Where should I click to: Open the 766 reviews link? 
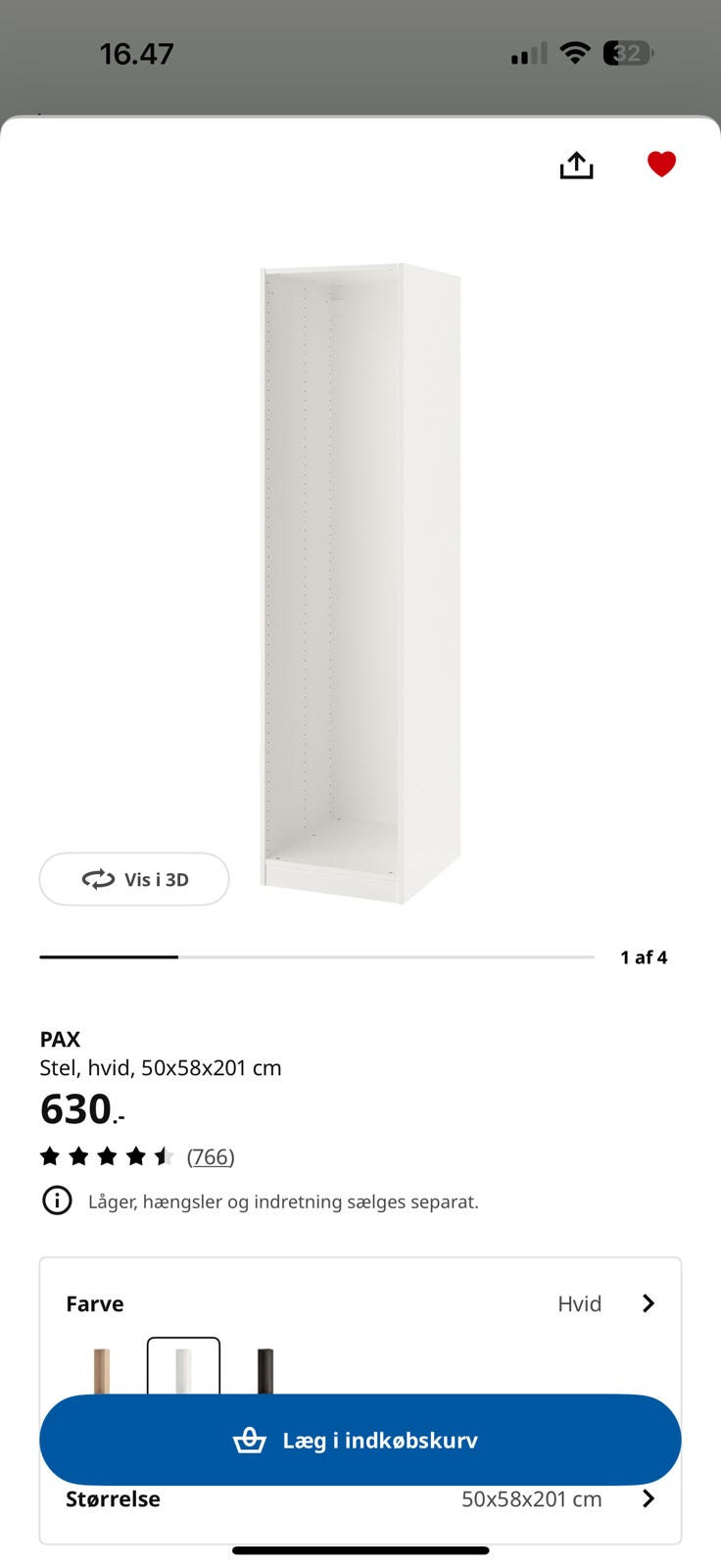pos(210,1157)
